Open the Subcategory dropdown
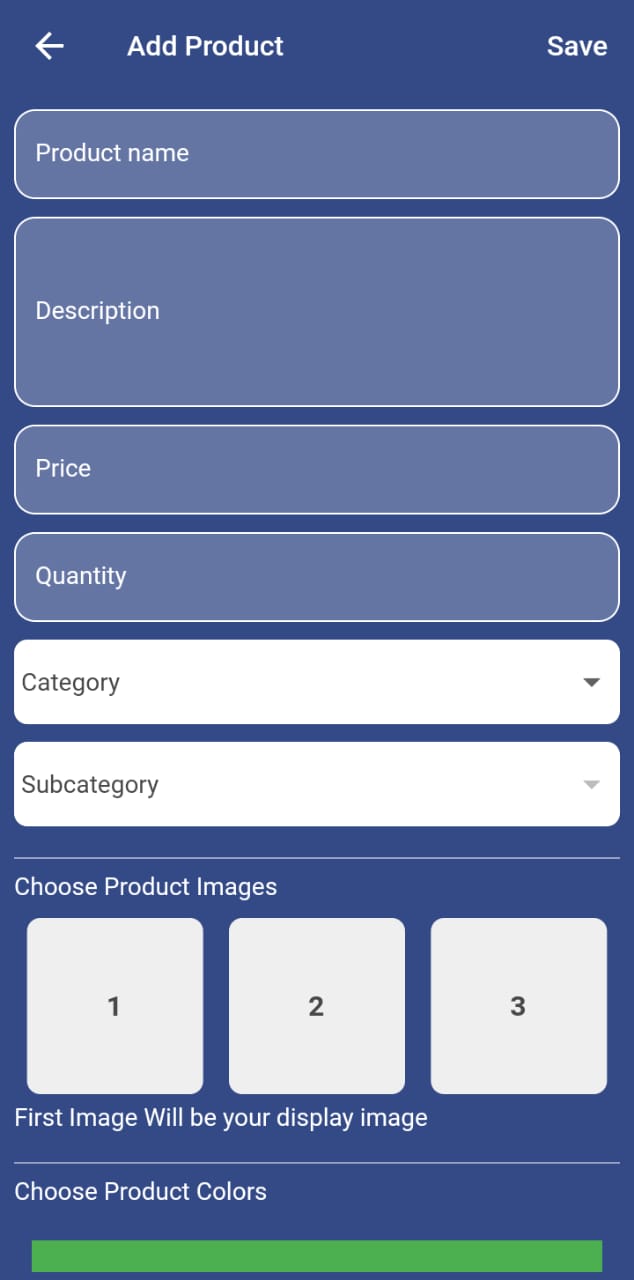 click(317, 784)
